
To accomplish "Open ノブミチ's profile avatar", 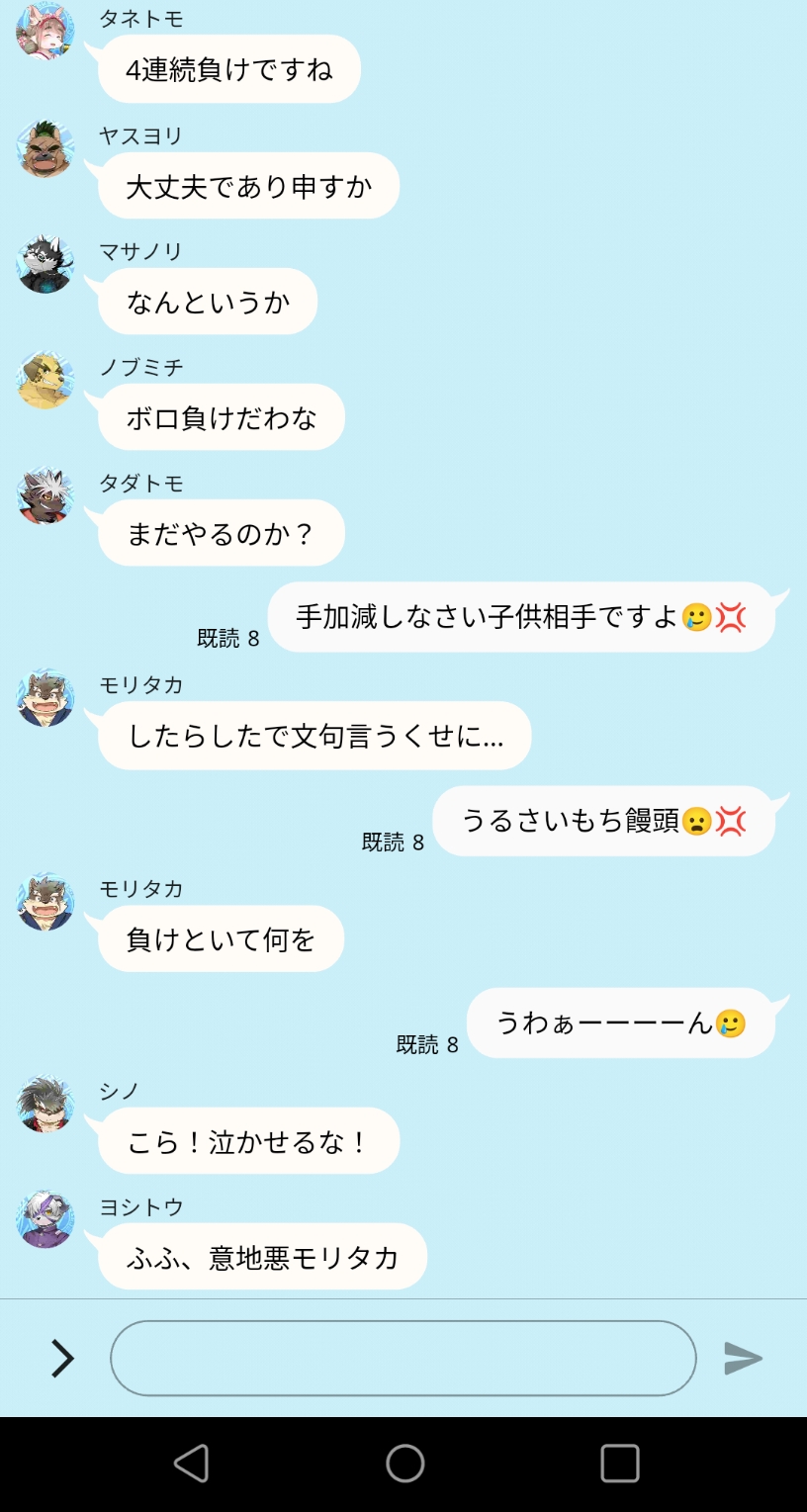I will (45, 381).
